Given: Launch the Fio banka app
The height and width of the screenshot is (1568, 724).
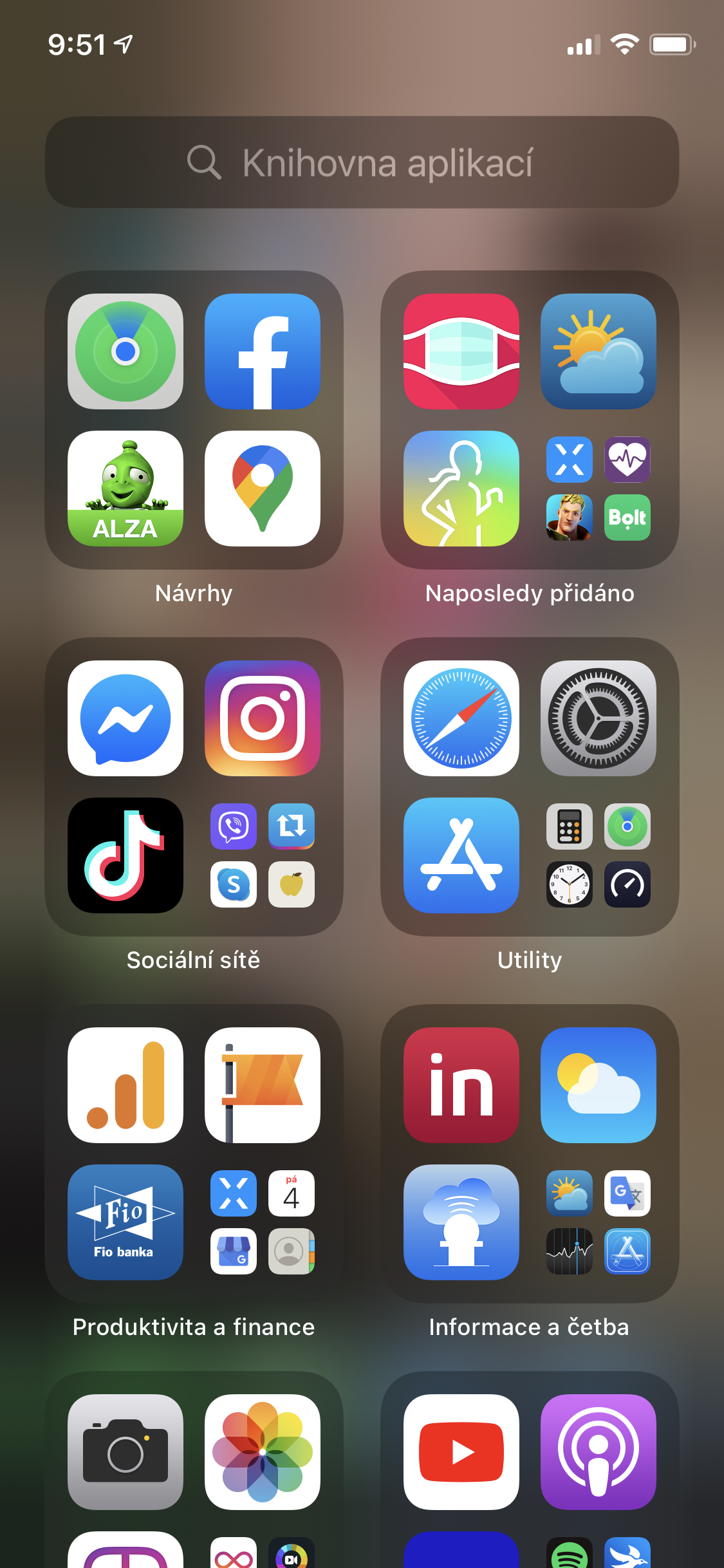Looking at the screenshot, I should (x=125, y=1222).
